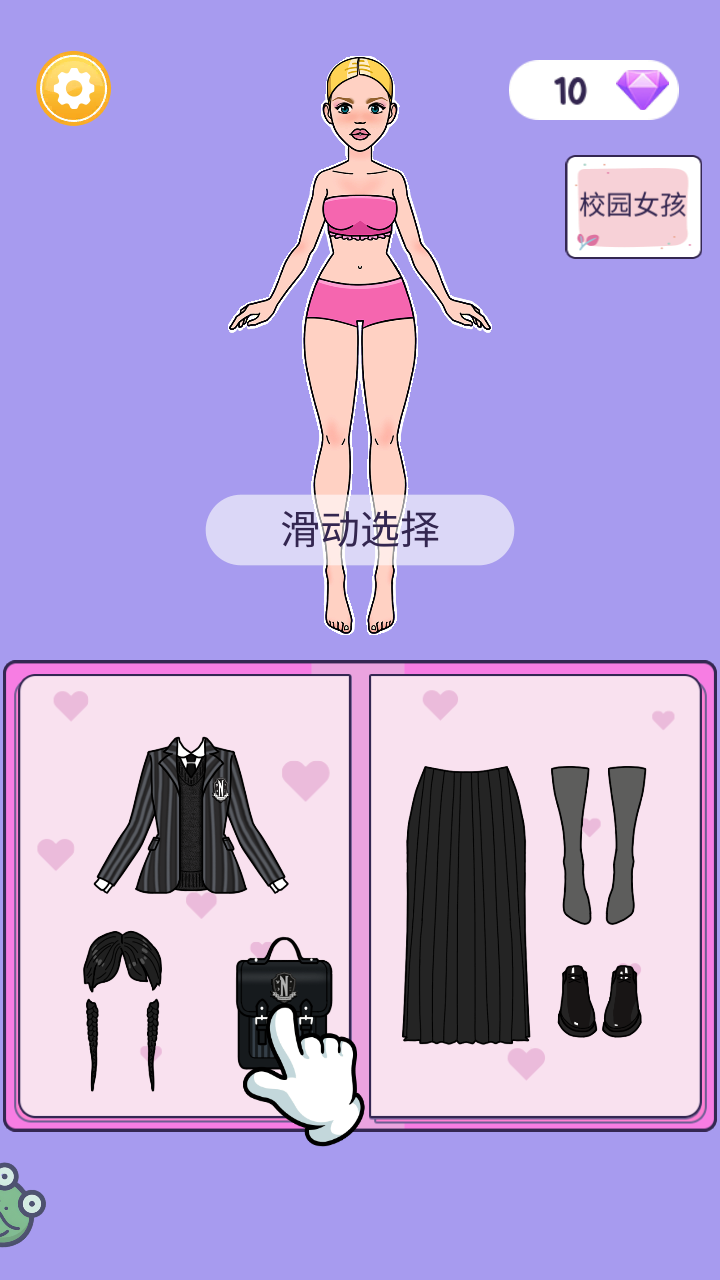Open the gem balance showing 10
The width and height of the screenshot is (720, 1280).
pyautogui.click(x=594, y=90)
